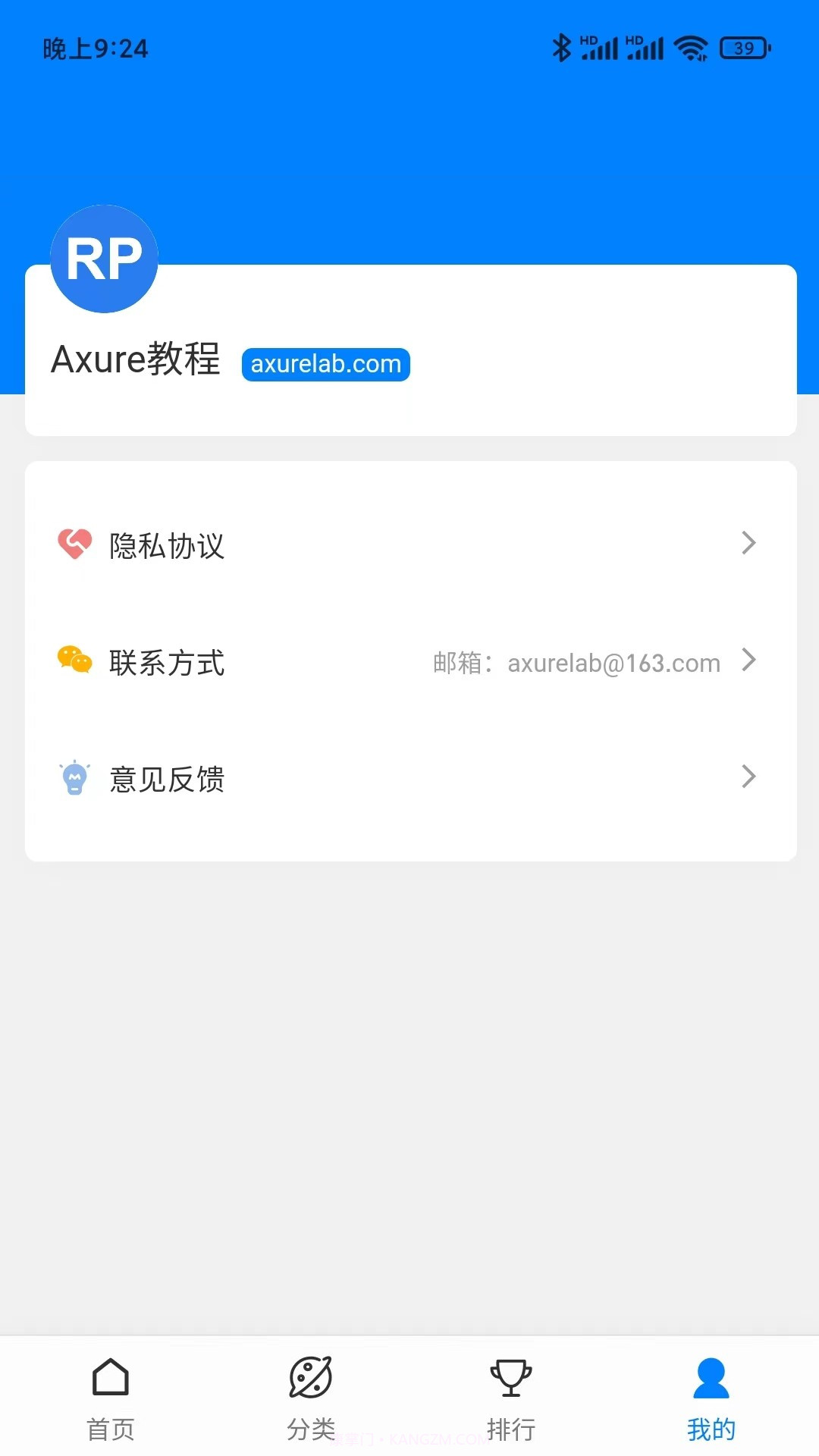Image resolution: width=819 pixels, height=1456 pixels.
Task: Expand the 隐私协议 row chevron
Action: click(749, 543)
